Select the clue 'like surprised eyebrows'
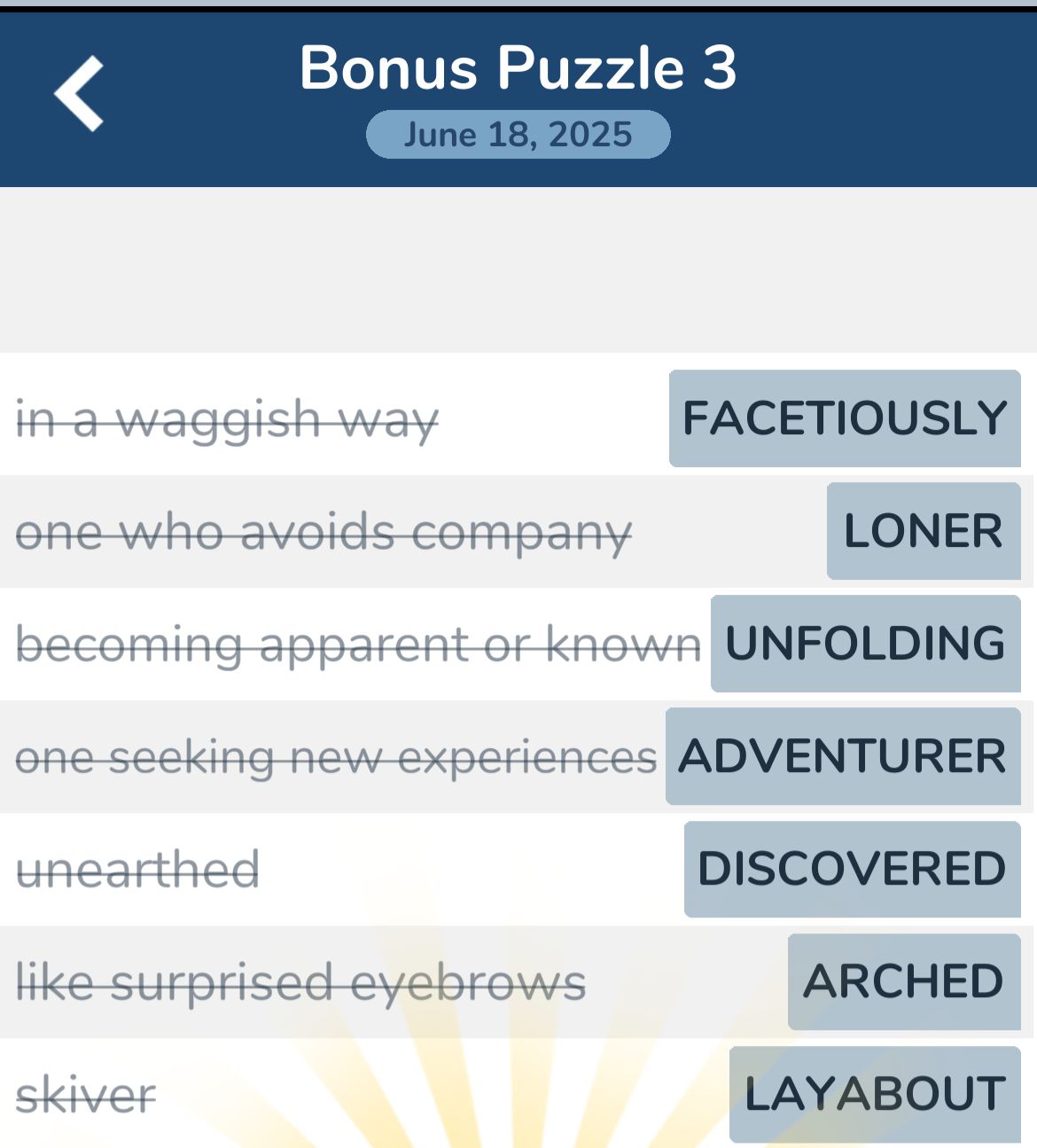The image size is (1037, 1148). click(300, 981)
